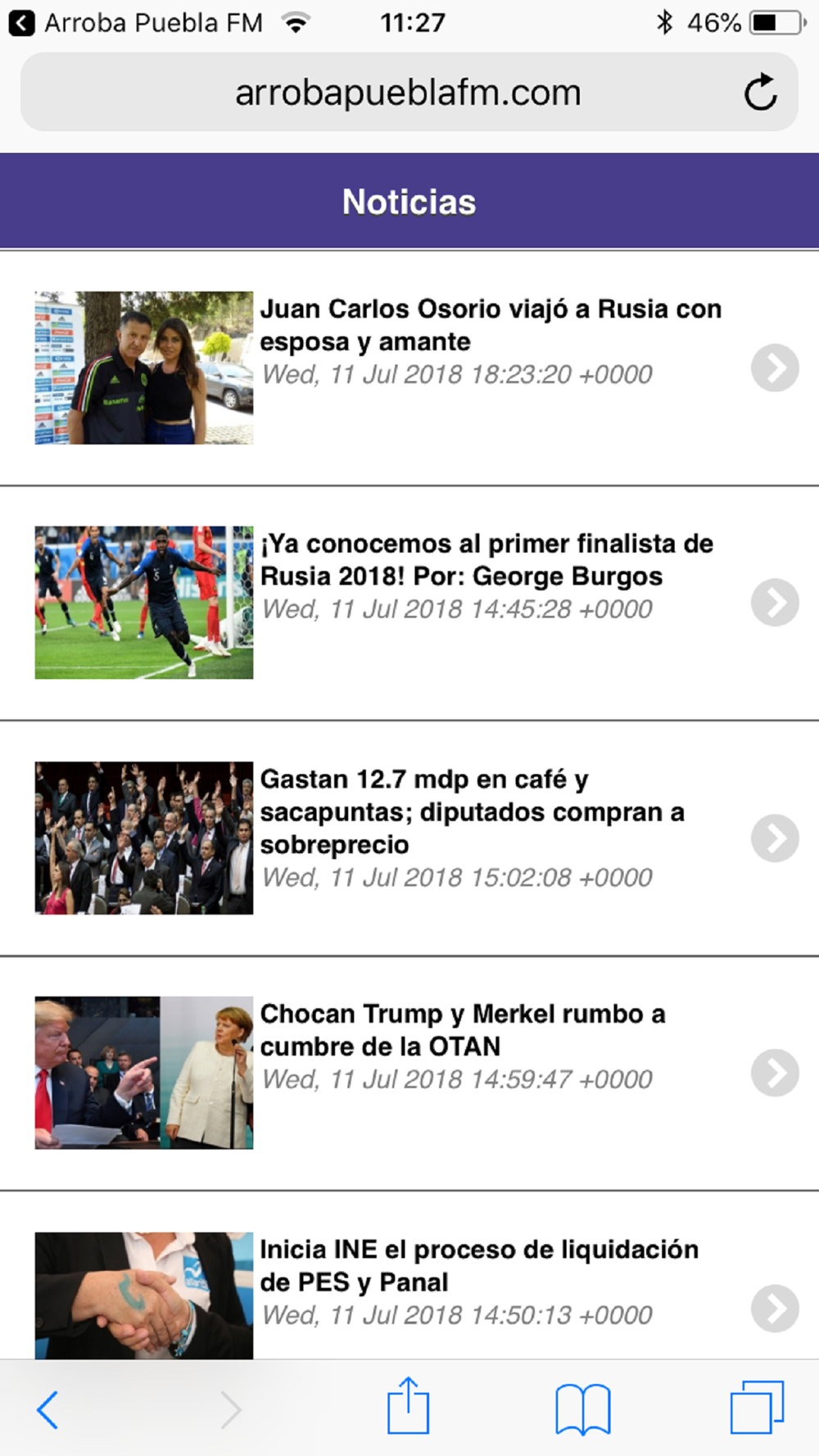Screen dimensions: 819x1456
Task: Return to Arroba Puebla FM app
Action: coord(136,23)
